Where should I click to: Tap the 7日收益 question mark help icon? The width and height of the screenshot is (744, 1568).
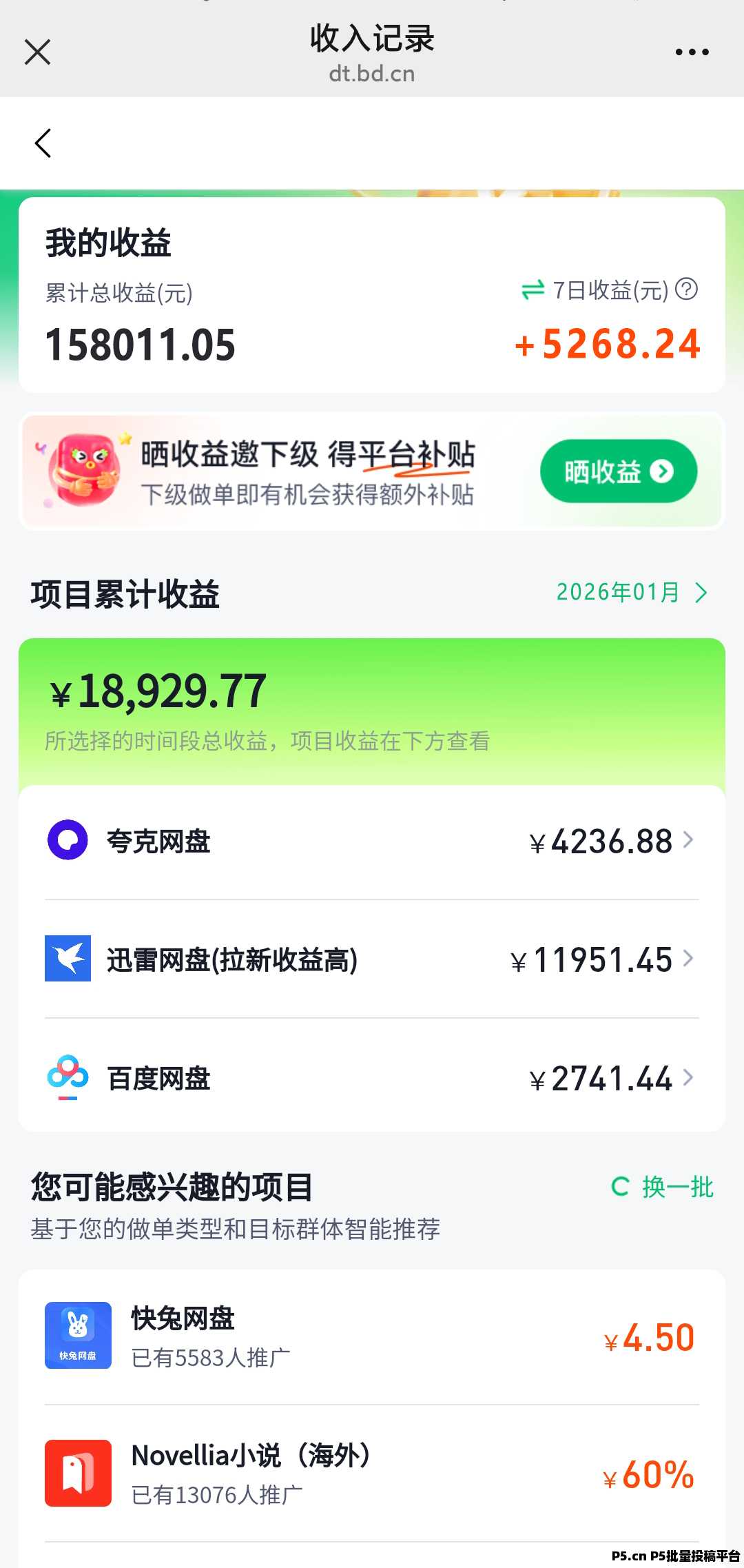(686, 289)
